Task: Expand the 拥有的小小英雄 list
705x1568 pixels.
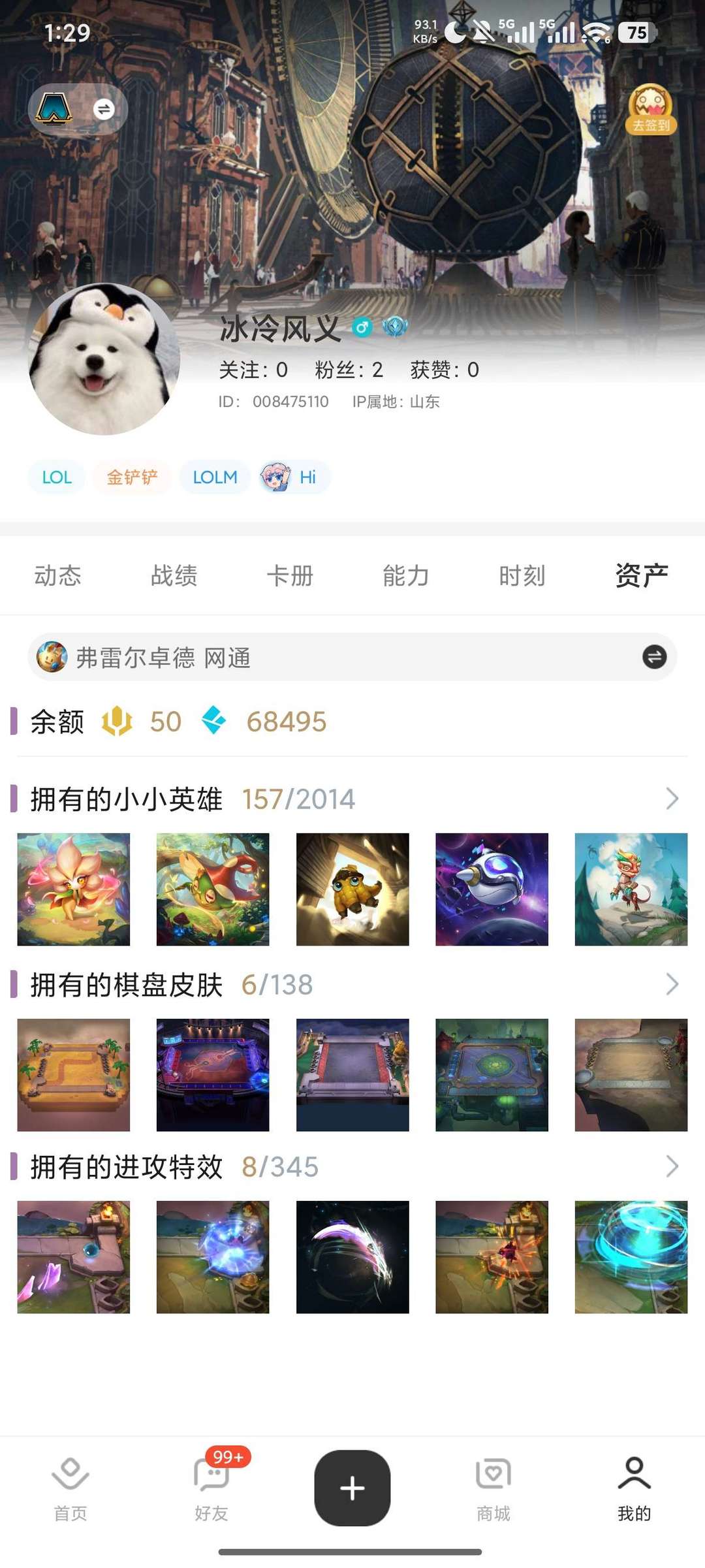Action: (x=672, y=799)
